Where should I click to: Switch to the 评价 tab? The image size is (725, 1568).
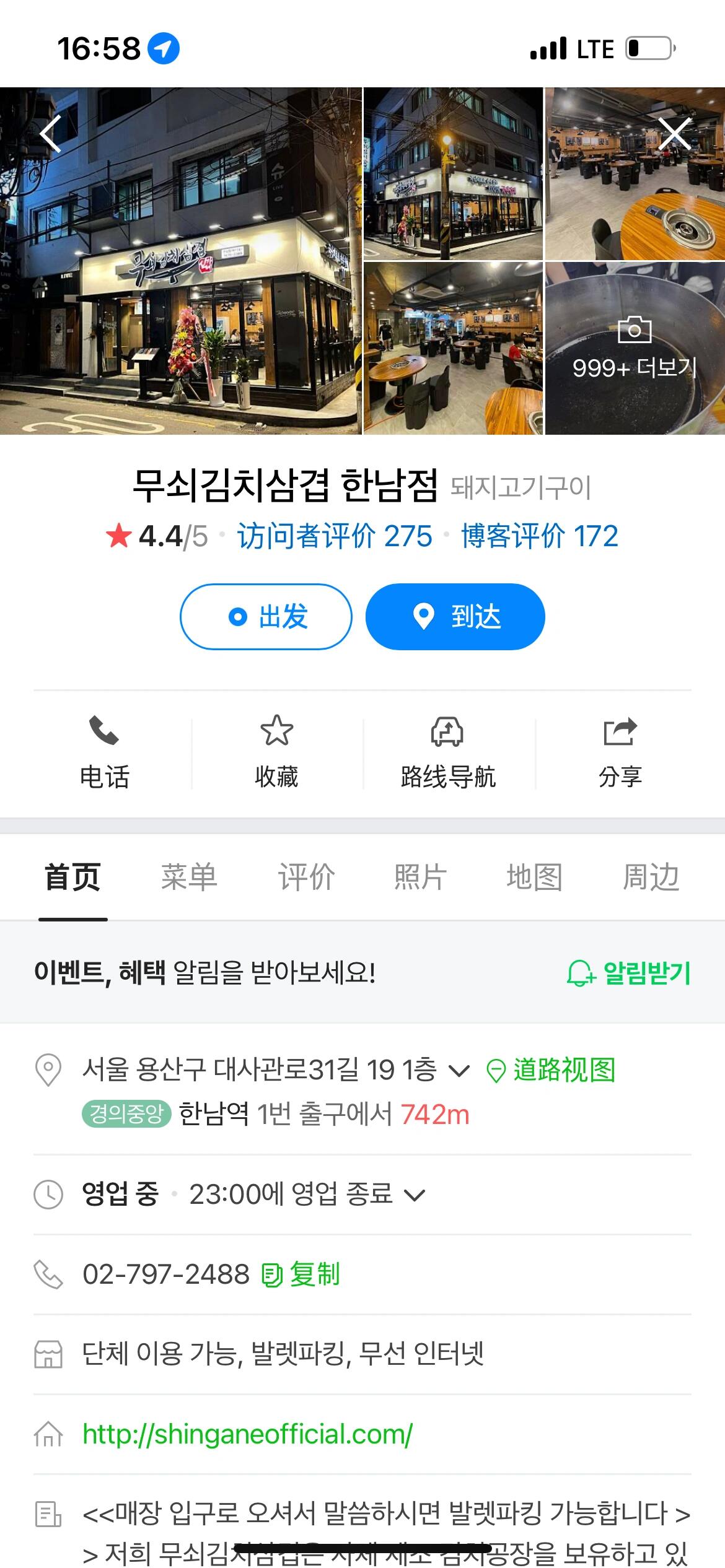306,878
